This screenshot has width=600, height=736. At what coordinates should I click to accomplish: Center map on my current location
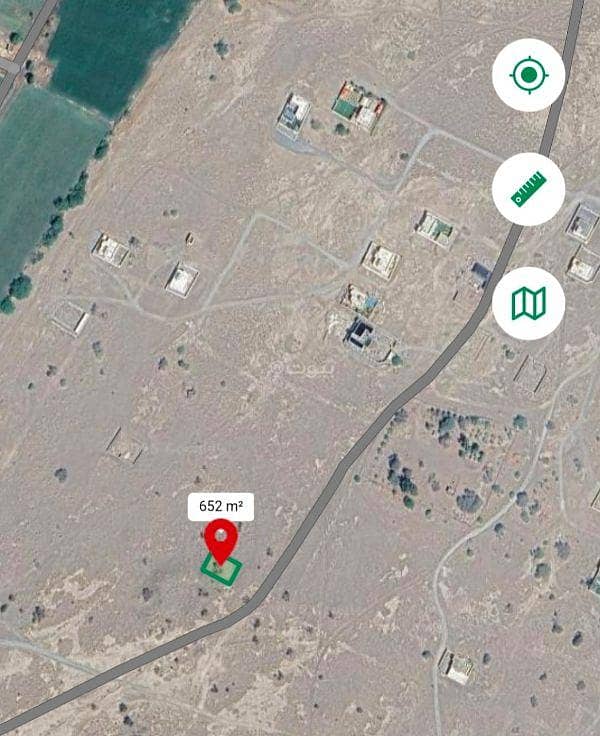click(528, 75)
